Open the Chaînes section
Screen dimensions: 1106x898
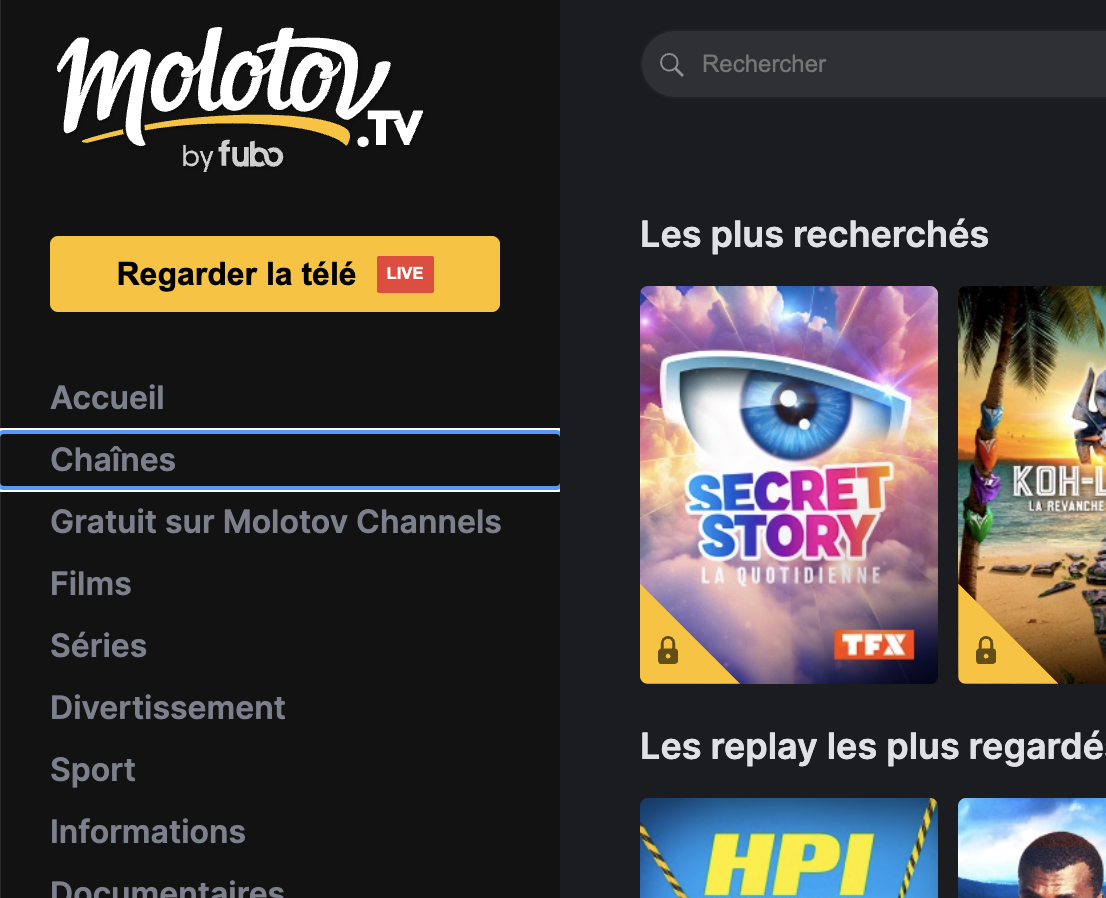coord(113,460)
